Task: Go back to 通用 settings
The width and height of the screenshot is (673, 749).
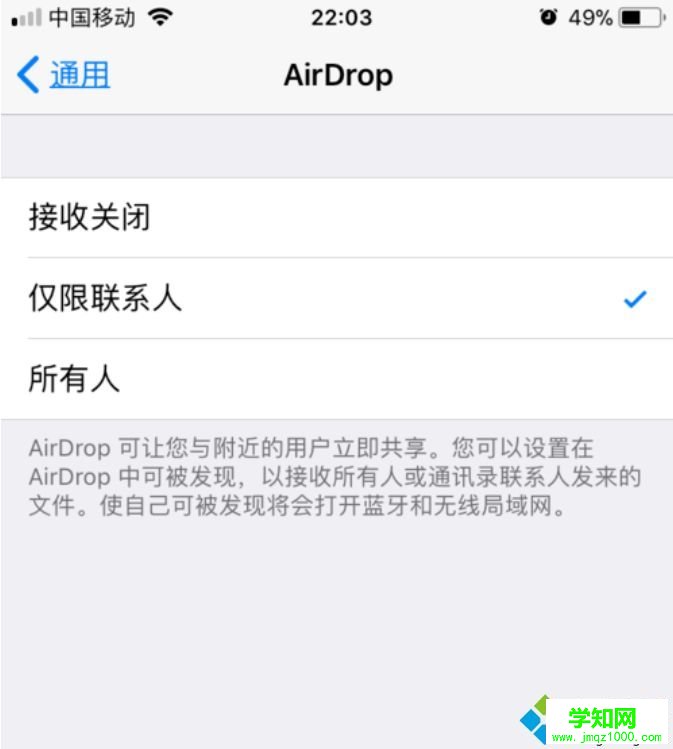Action: click(64, 75)
